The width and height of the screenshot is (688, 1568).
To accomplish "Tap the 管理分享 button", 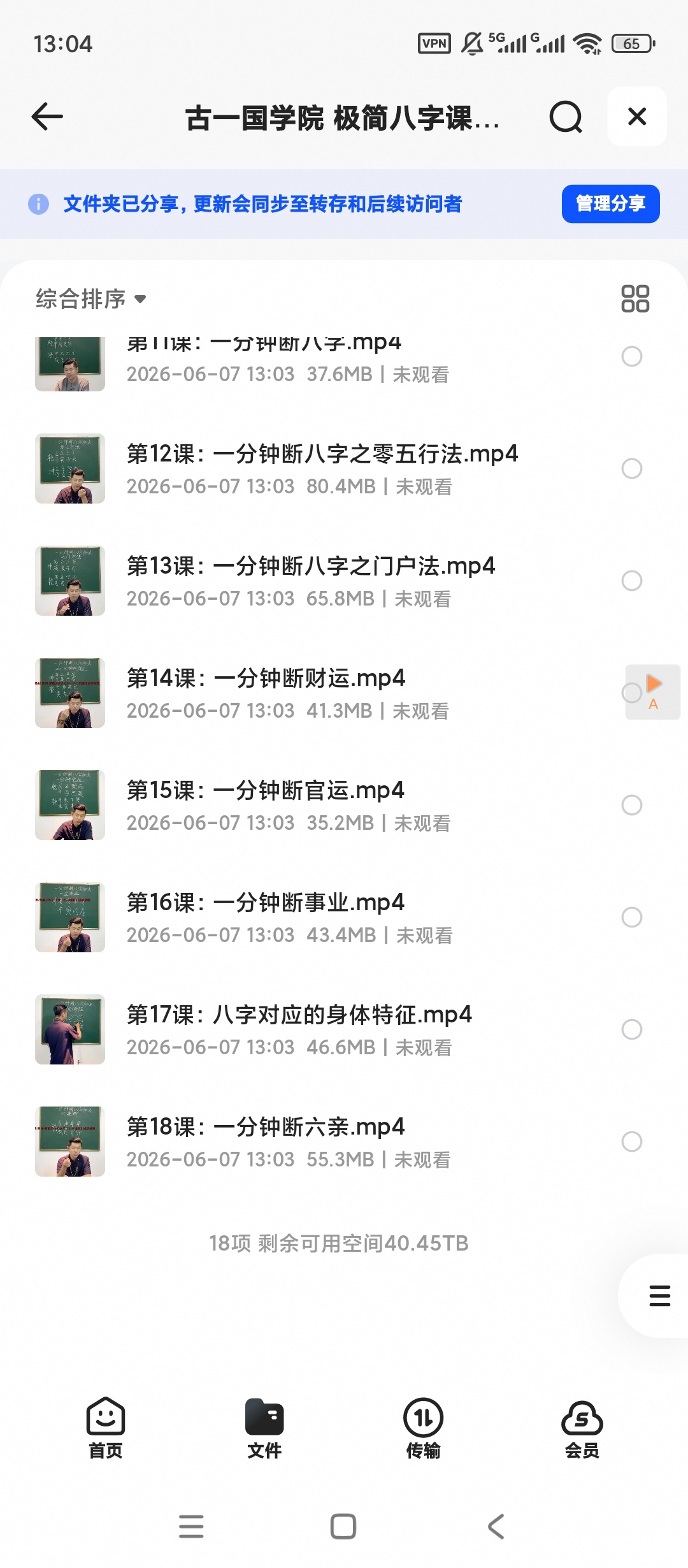I will (x=610, y=204).
